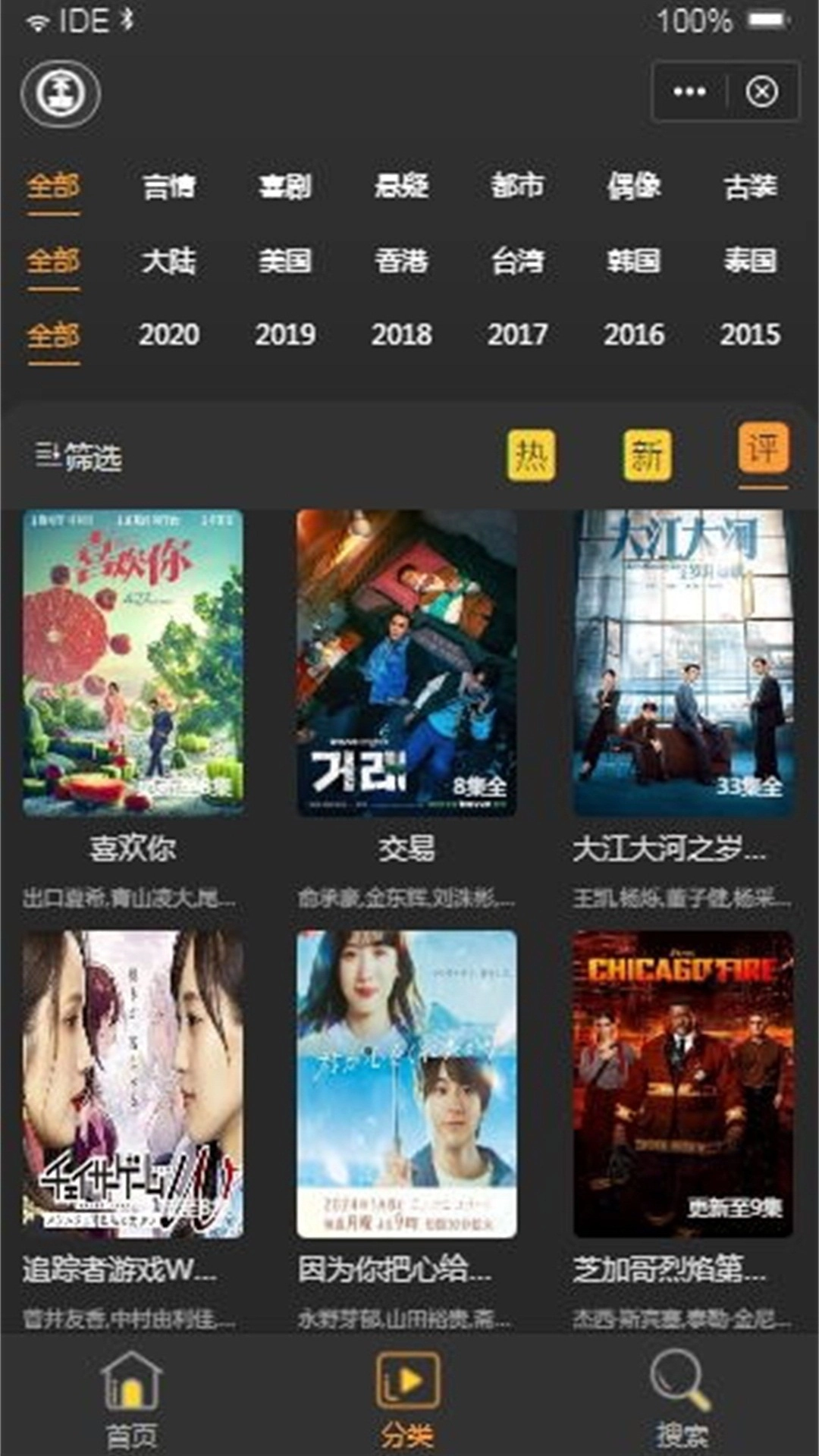Viewport: 819px width, 1456px height.
Task: Open the mini program overflow menu
Action: pyautogui.click(x=689, y=92)
